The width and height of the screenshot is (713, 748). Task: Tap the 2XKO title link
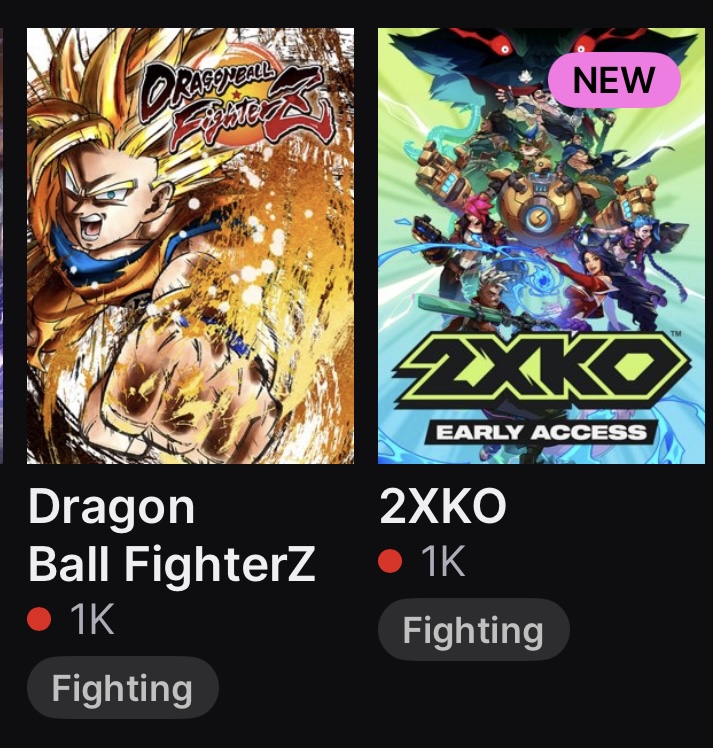[x=443, y=508]
